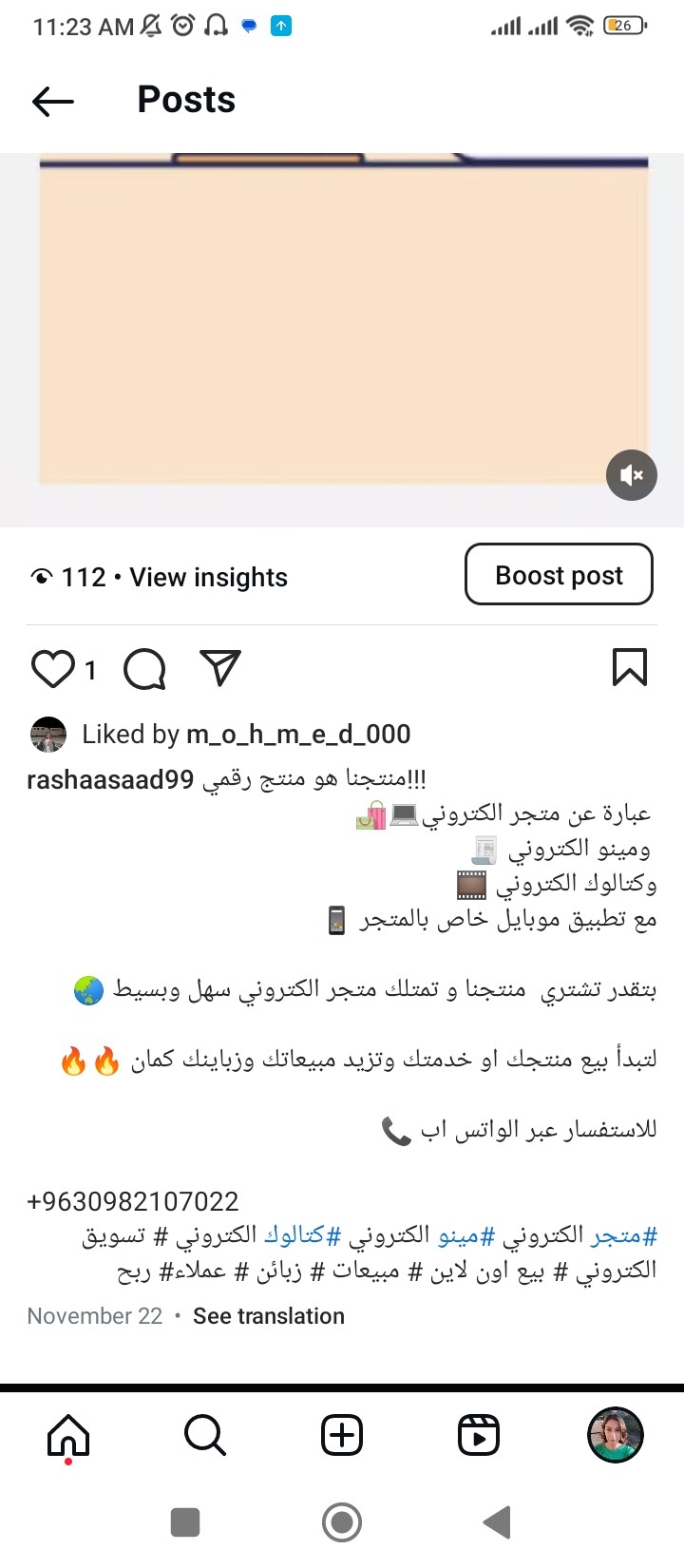Unmute the video sound
Viewport: 684px width, 1568px height.
click(632, 474)
